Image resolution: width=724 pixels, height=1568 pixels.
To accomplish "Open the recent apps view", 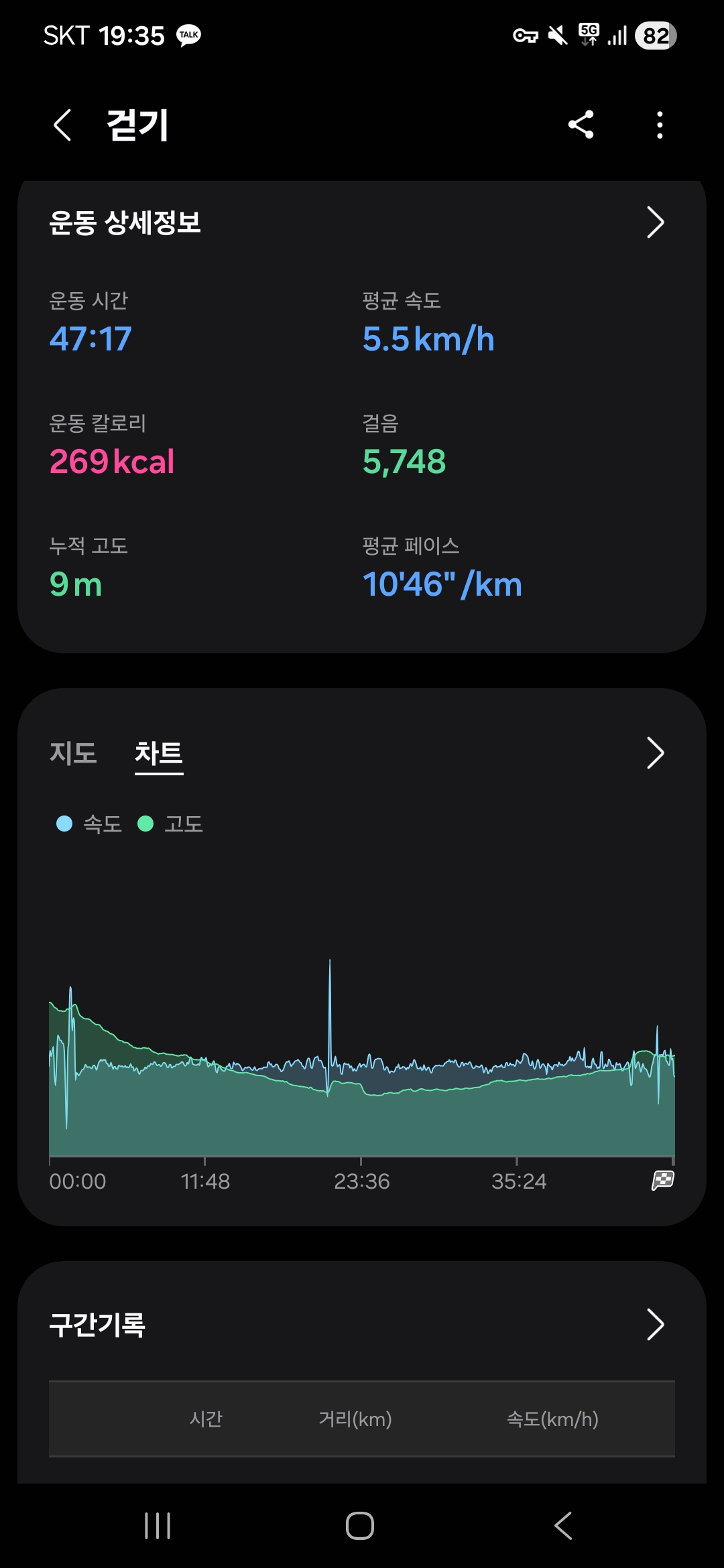I will pos(158,1526).
